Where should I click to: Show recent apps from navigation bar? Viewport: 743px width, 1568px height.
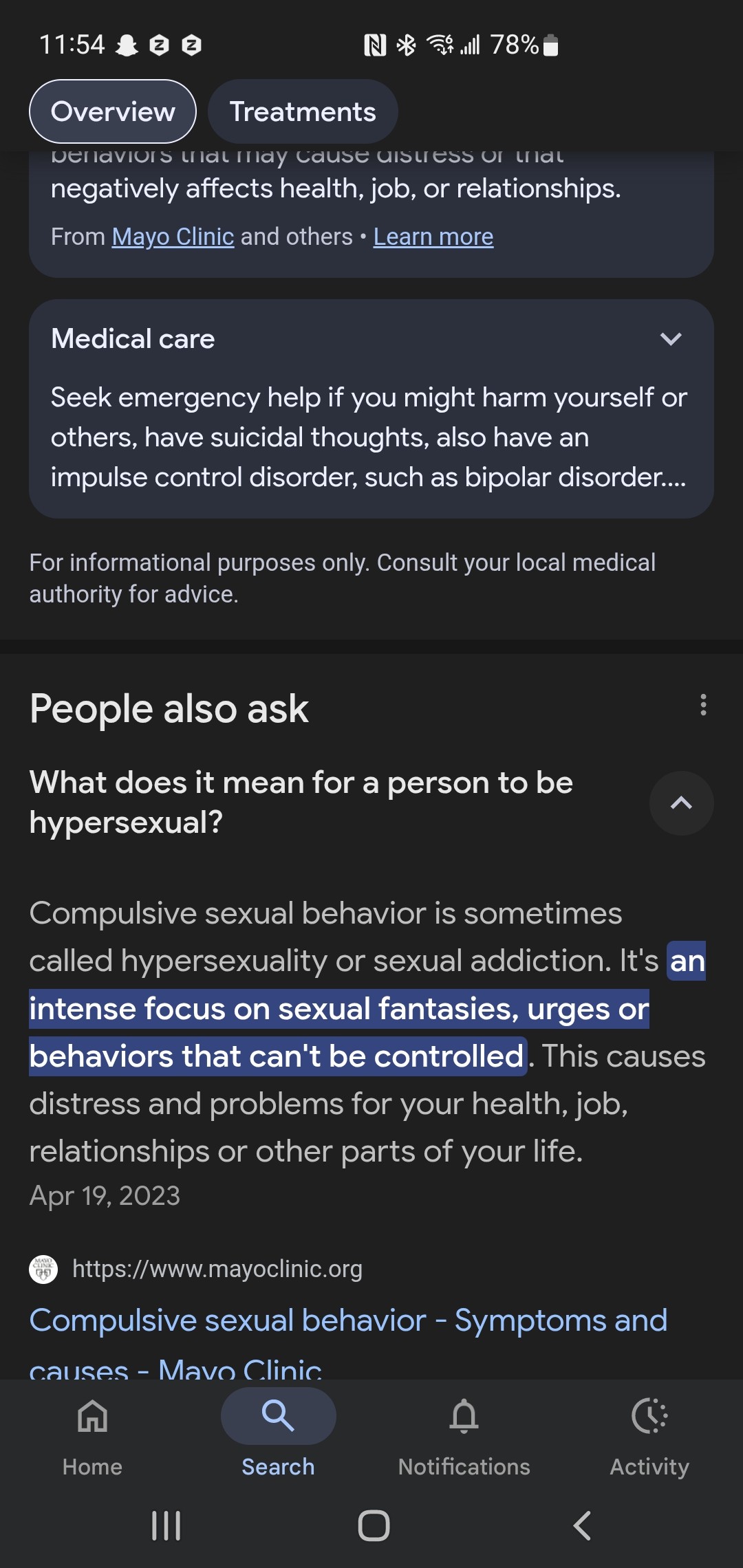166,1525
